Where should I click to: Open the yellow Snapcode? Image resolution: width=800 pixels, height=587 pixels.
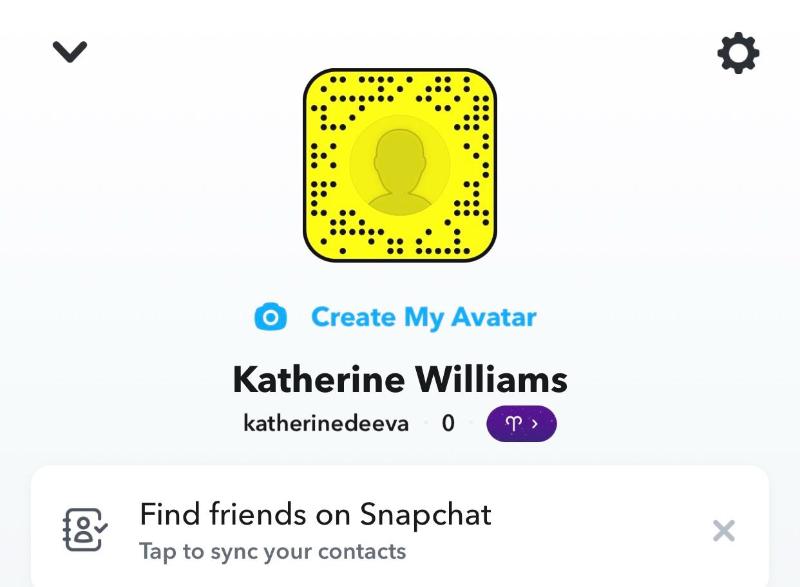click(x=400, y=165)
